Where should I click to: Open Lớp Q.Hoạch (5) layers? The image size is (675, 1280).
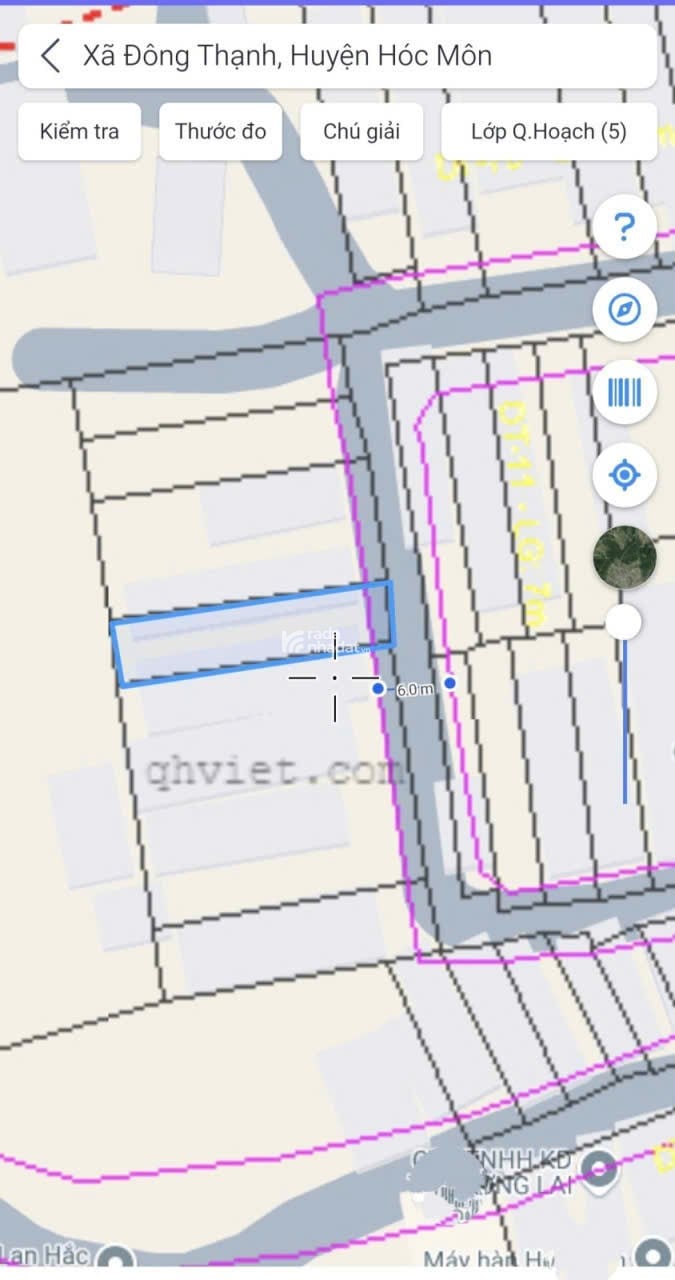pos(548,131)
